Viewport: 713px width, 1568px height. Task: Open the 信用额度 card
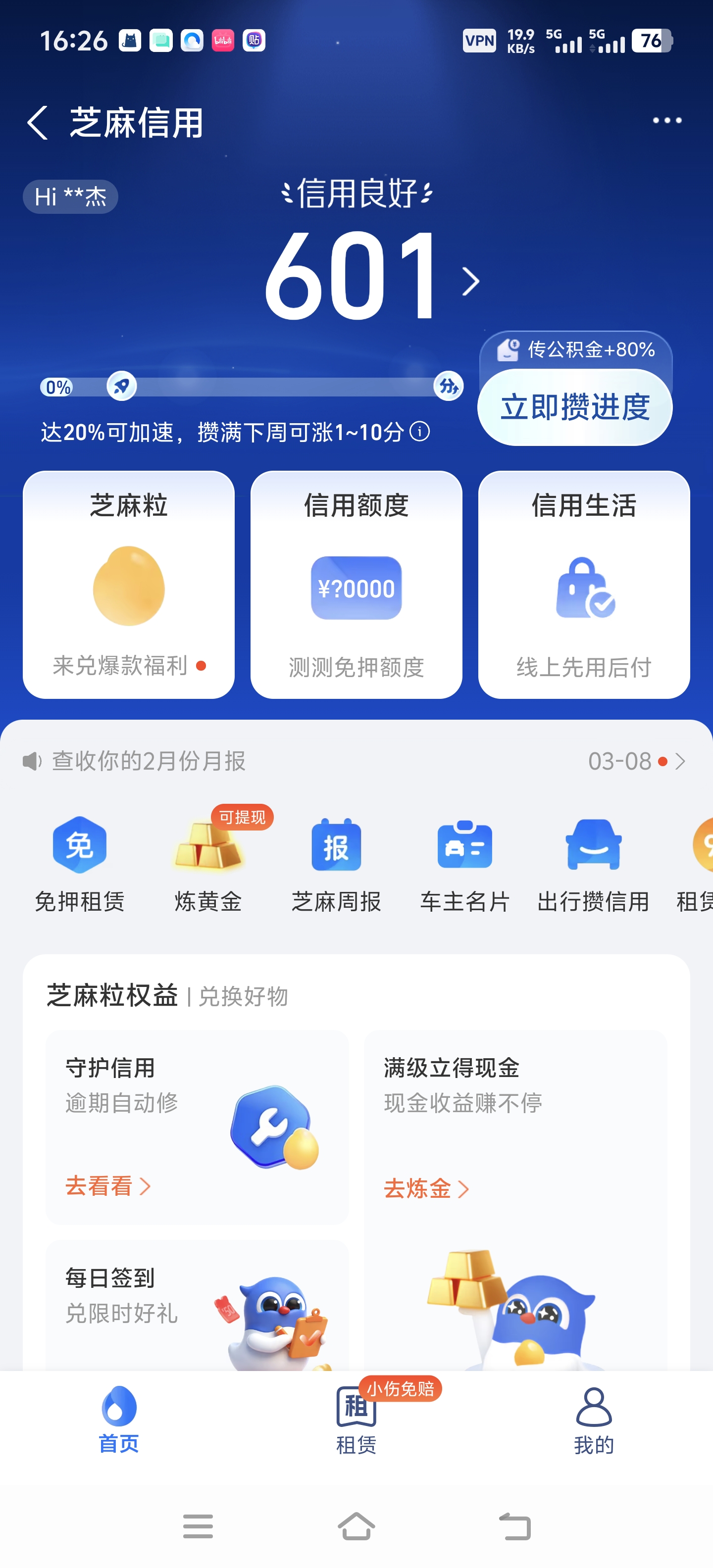tap(356, 585)
